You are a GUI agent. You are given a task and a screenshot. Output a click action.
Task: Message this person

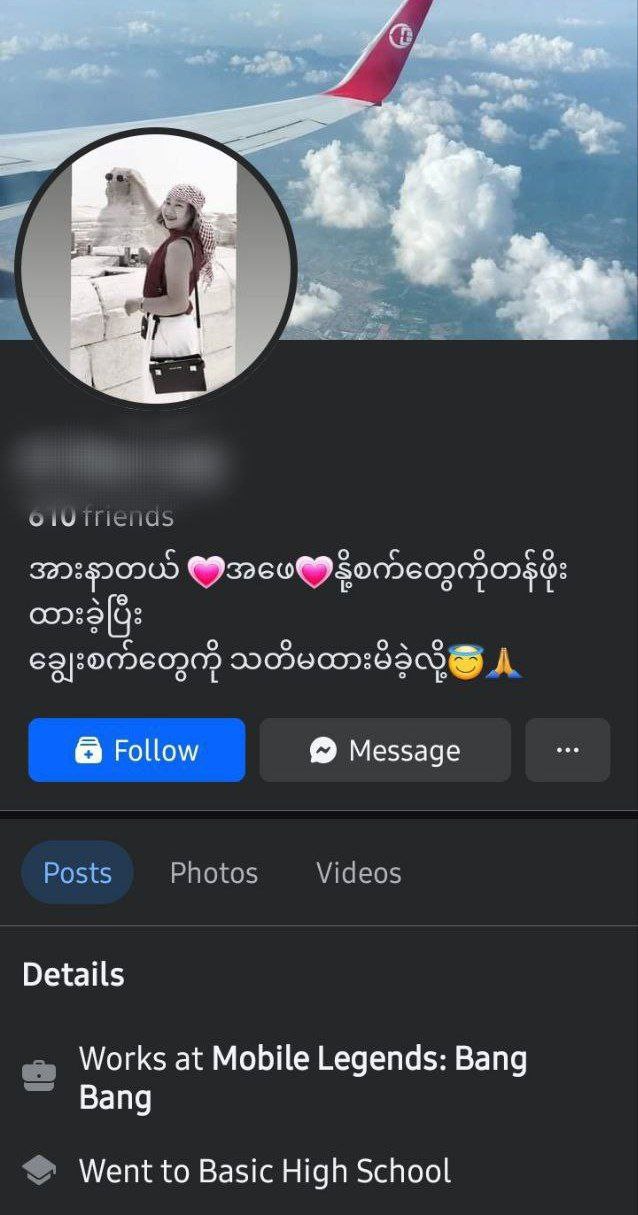pyautogui.click(x=385, y=750)
